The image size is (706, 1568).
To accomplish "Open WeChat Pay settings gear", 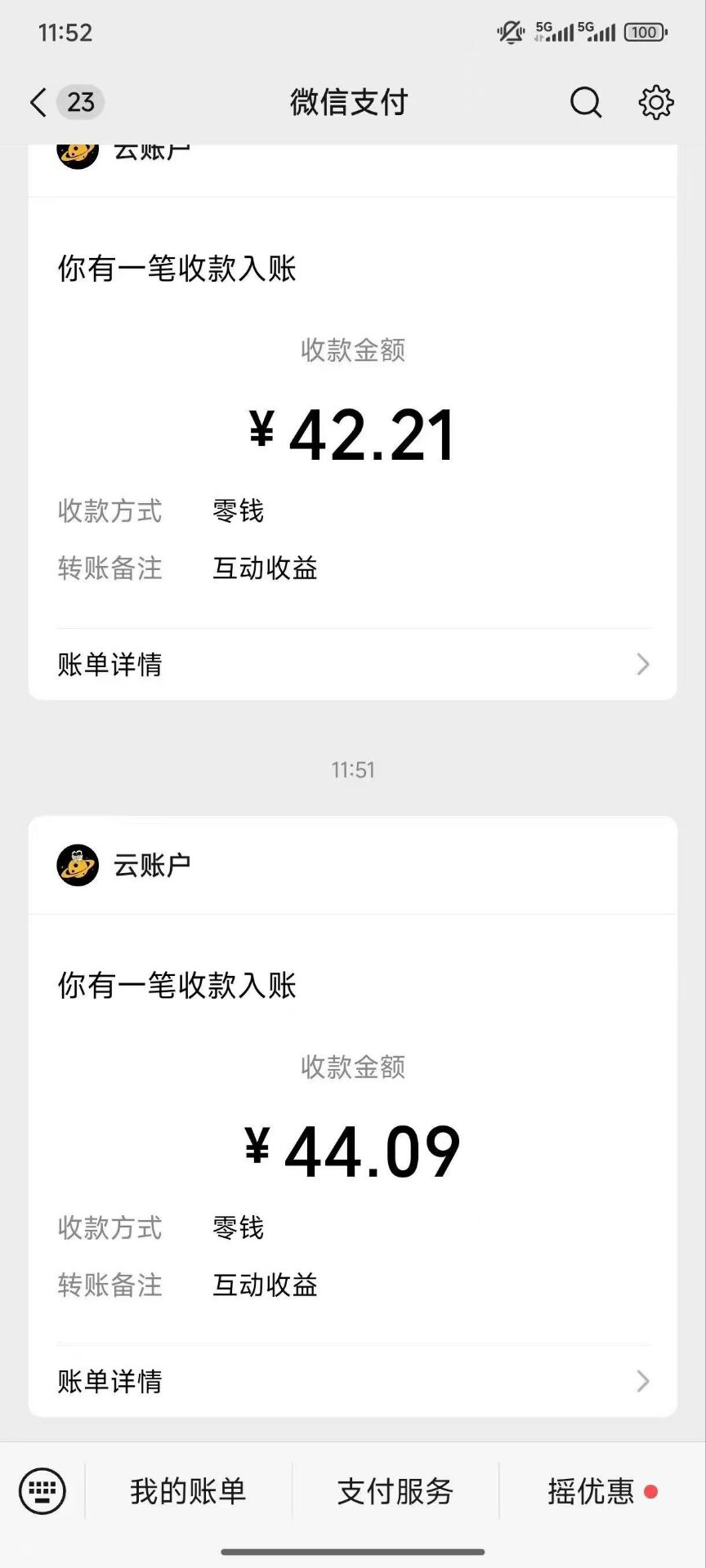I will (655, 102).
